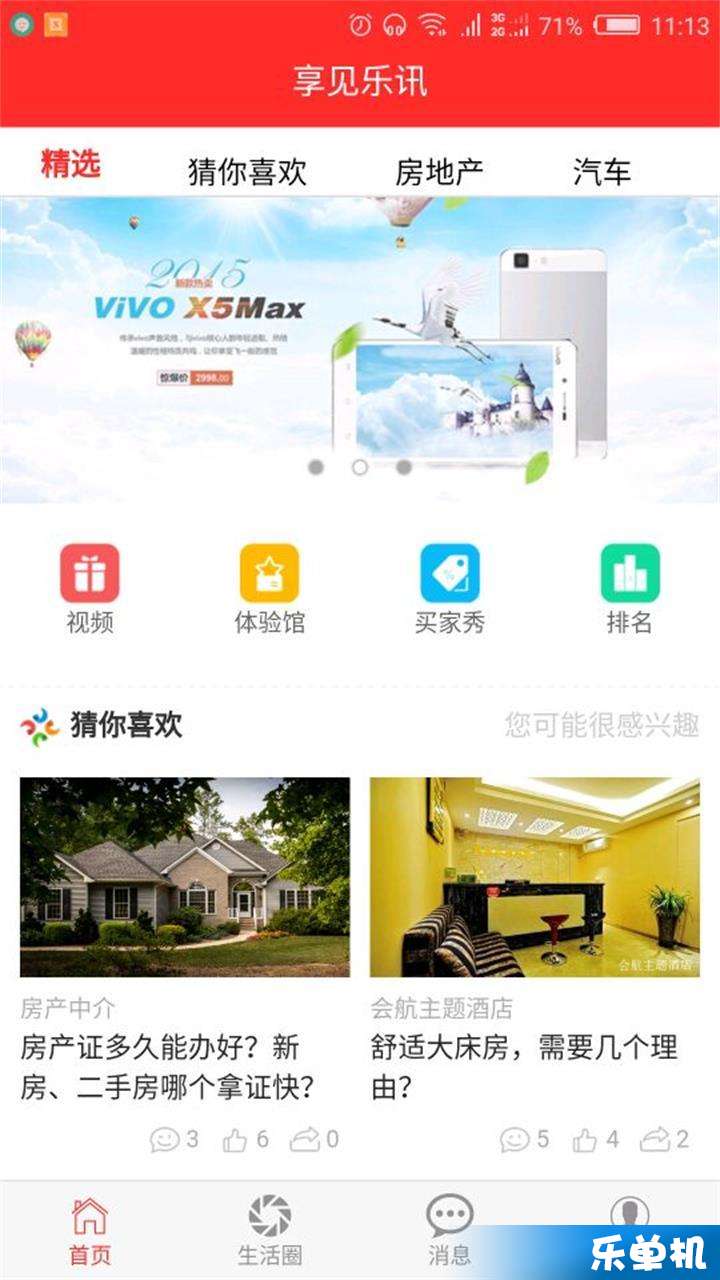
Task: Switch to the 猜你喜欢 top tab
Action: (247, 171)
